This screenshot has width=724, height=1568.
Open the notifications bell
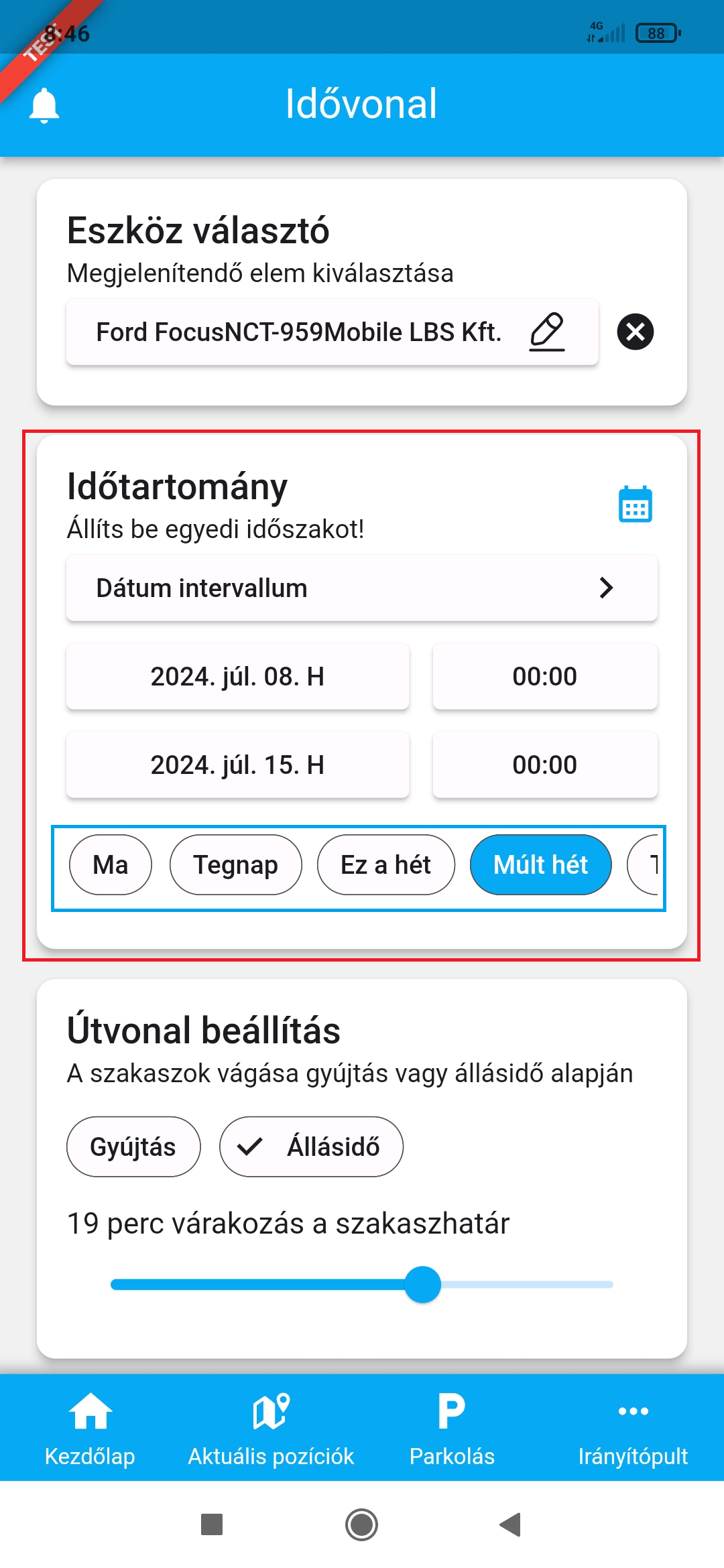pos(44,105)
